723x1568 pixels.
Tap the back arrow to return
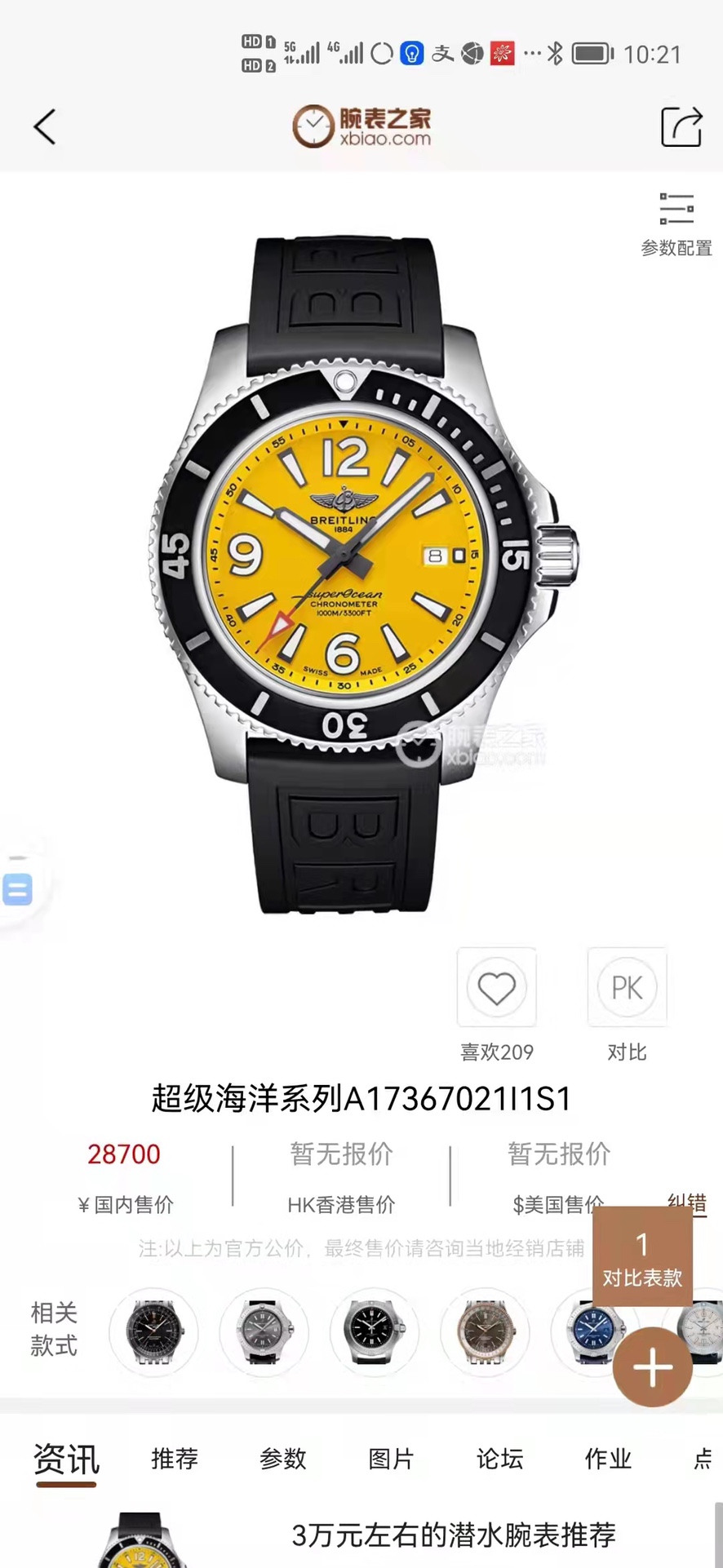click(47, 128)
